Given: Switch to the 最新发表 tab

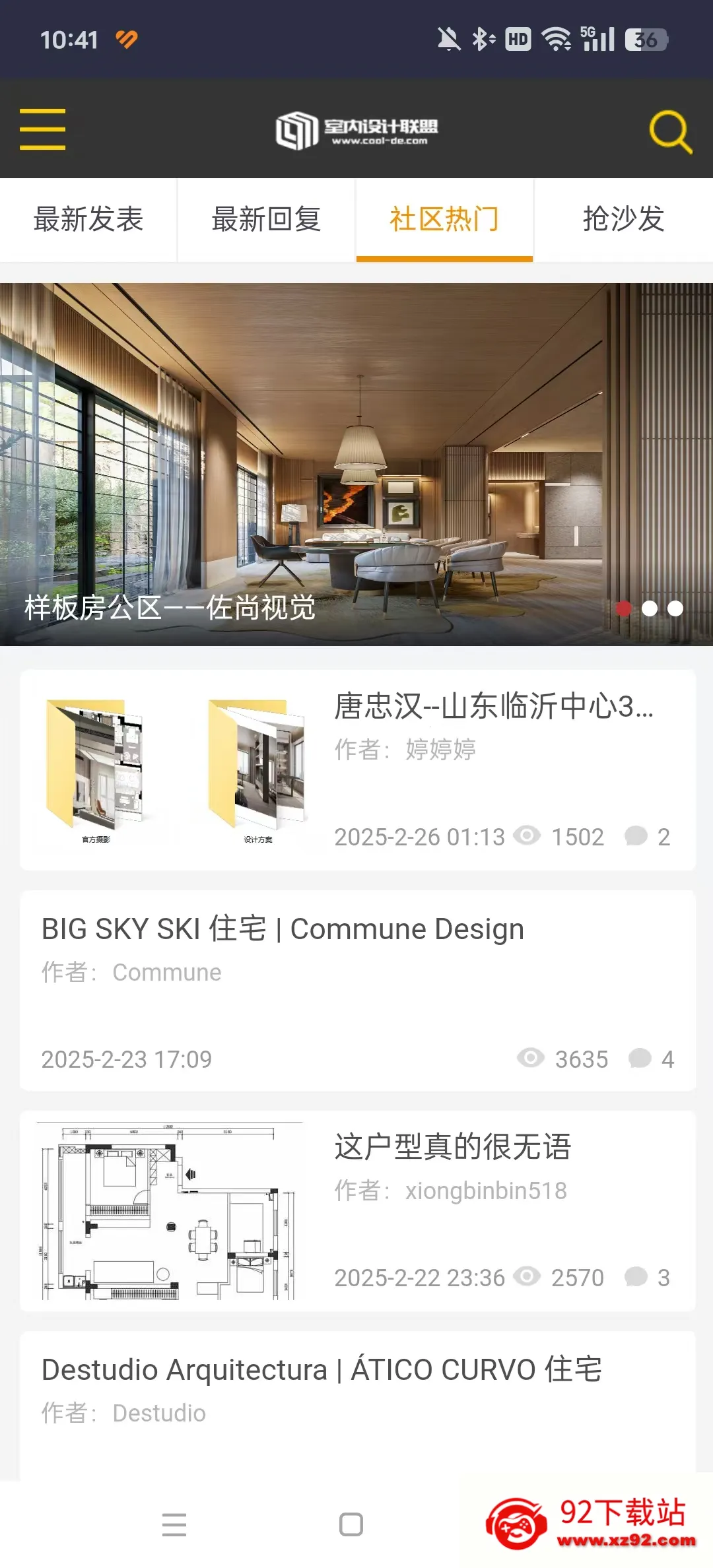Looking at the screenshot, I should pos(88,220).
